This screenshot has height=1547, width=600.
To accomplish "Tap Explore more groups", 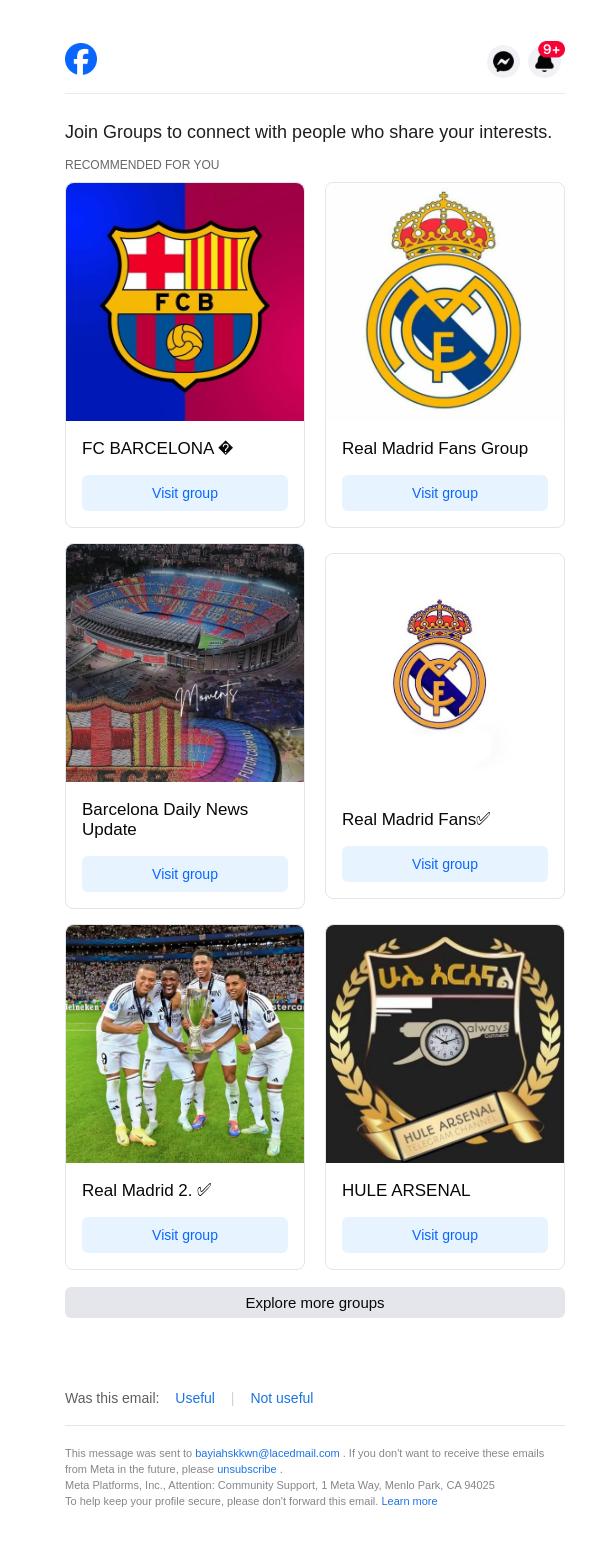I will pos(315,1303).
